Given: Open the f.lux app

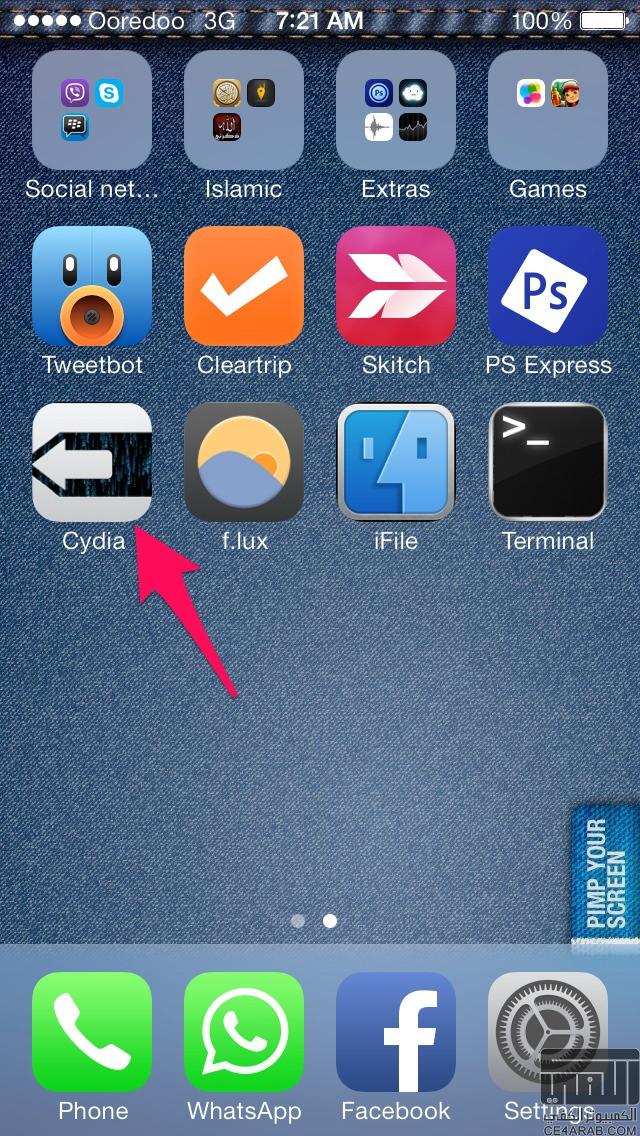Looking at the screenshot, I should point(244,462).
